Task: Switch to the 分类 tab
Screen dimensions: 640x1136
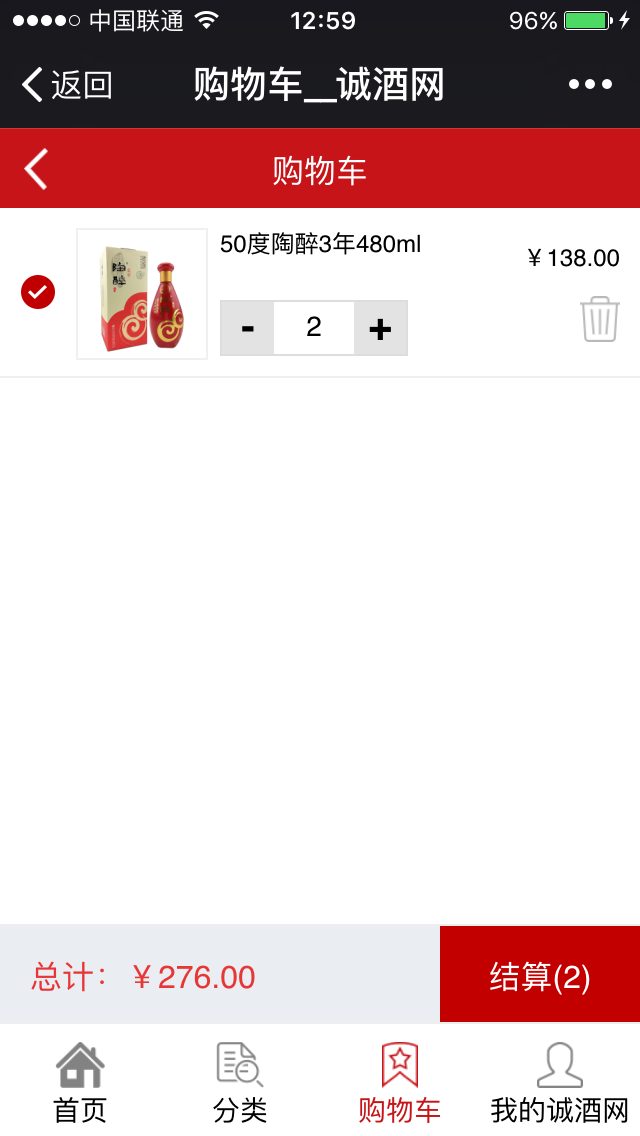Action: pyautogui.click(x=240, y=1081)
